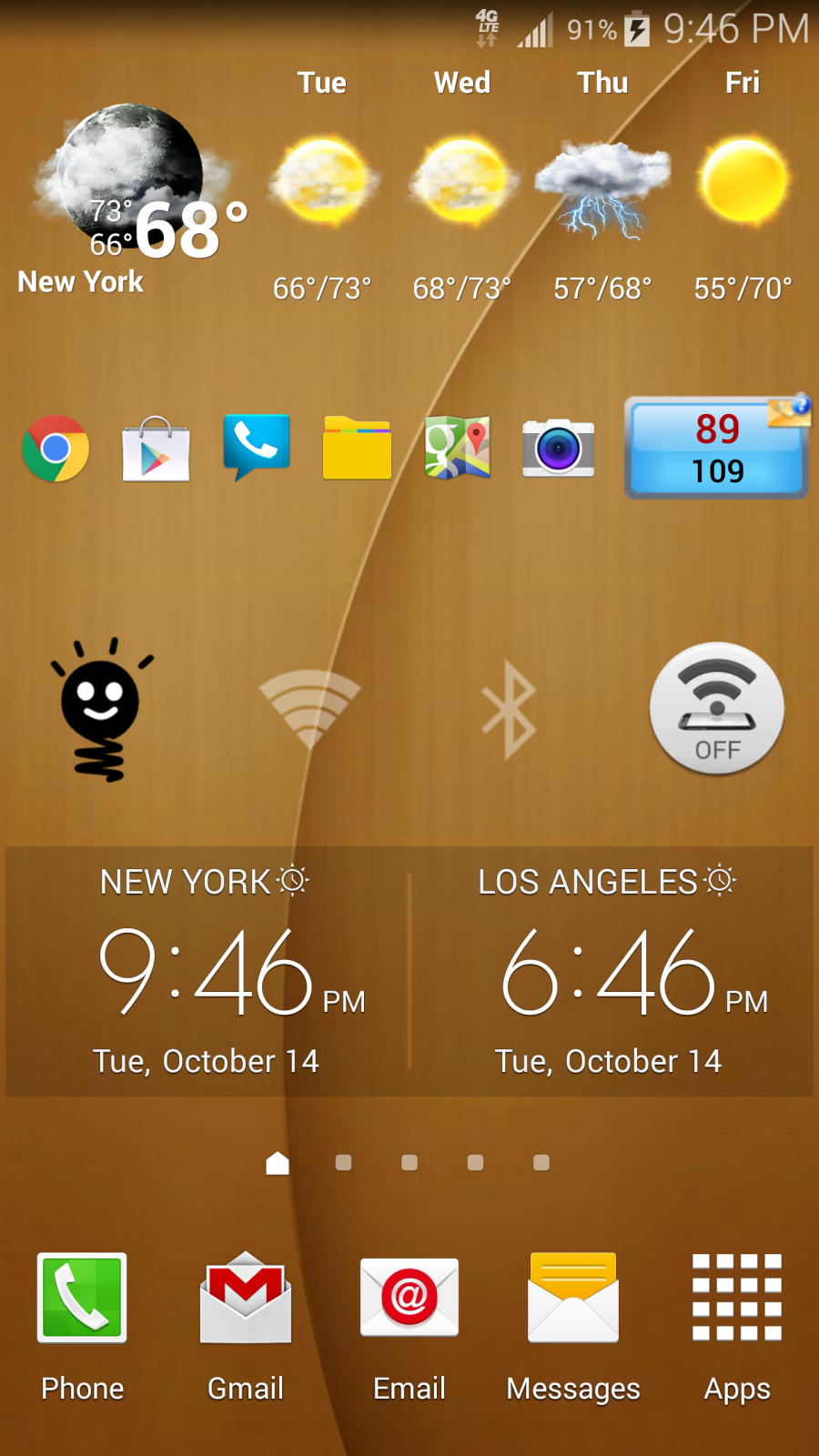Turn on the mobile hotspot widget

coord(717,709)
